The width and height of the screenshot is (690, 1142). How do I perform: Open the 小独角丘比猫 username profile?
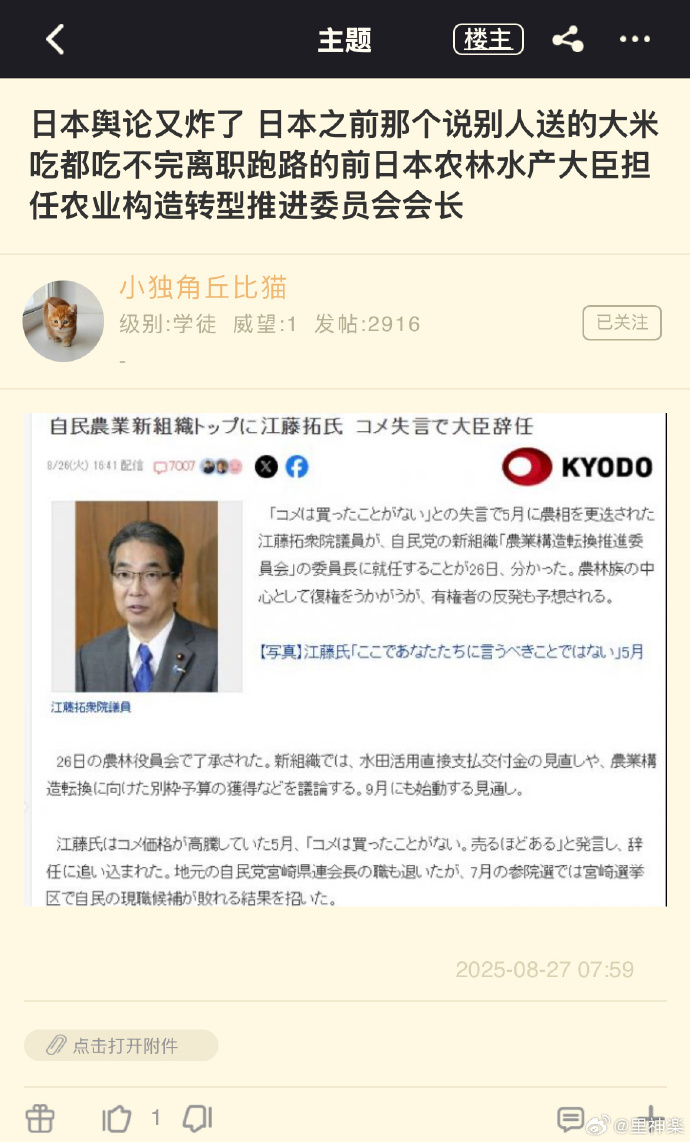click(203, 288)
